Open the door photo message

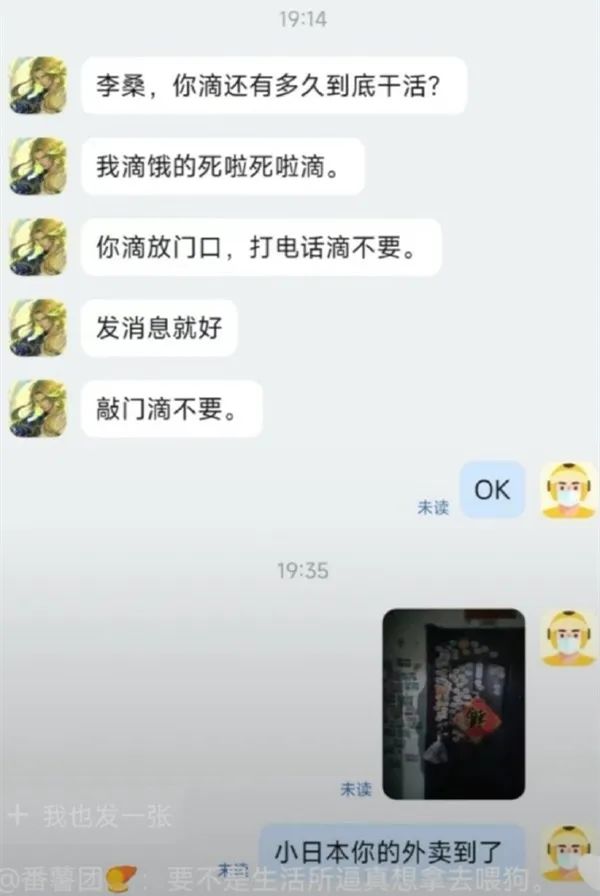[x=454, y=703]
